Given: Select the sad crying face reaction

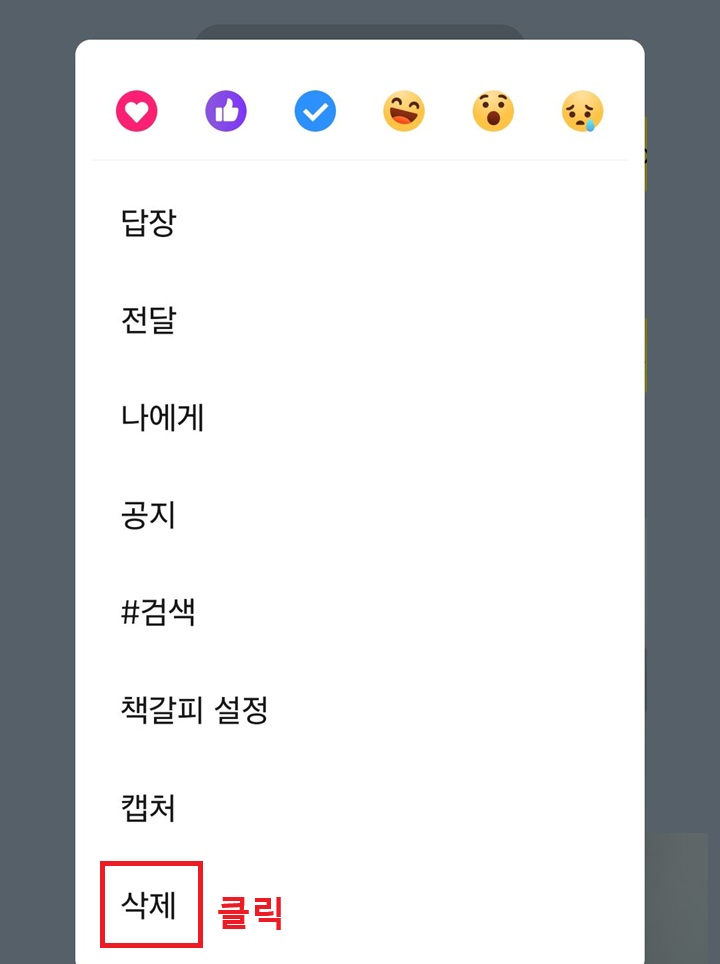Looking at the screenshot, I should point(582,111).
